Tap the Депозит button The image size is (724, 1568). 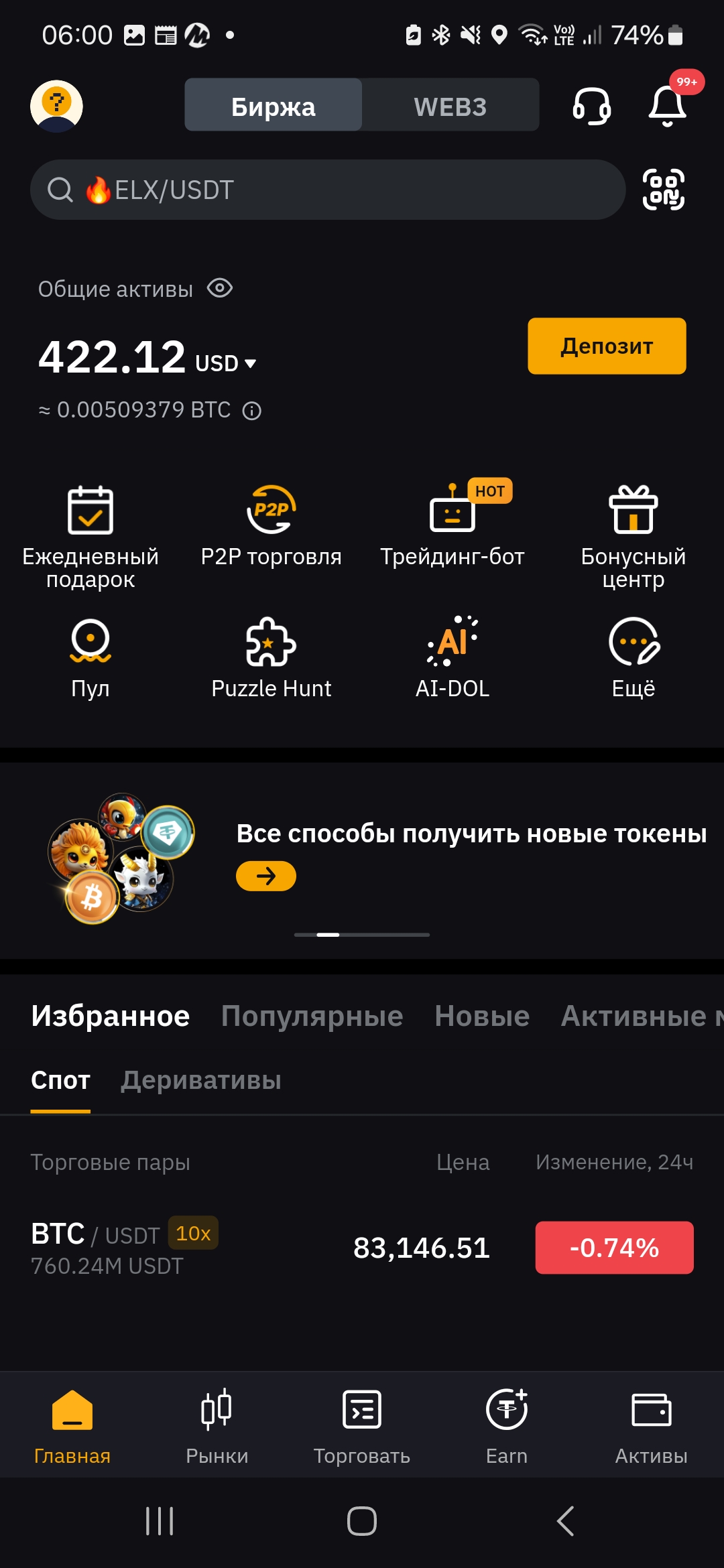[x=607, y=346]
